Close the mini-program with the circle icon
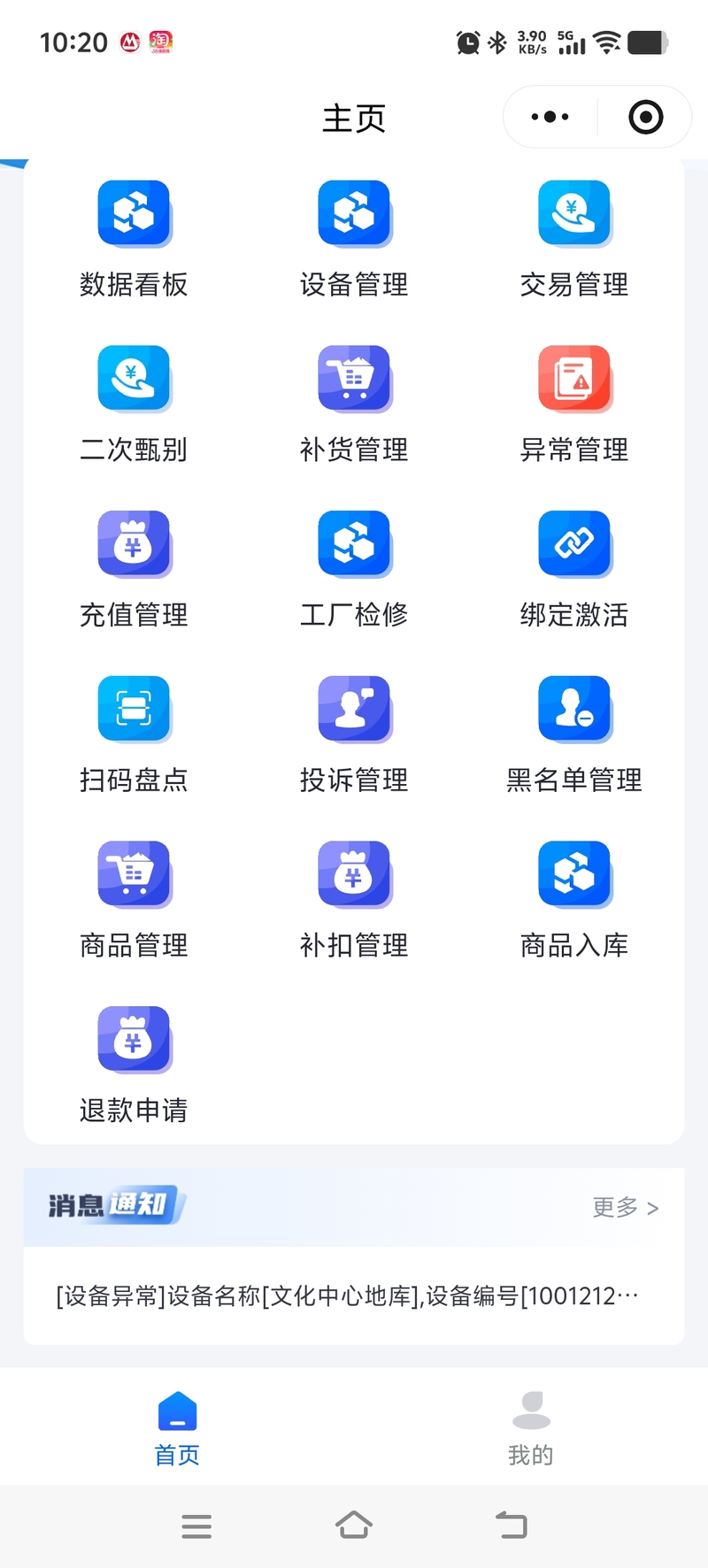Image resolution: width=708 pixels, height=1568 pixels. click(x=645, y=117)
